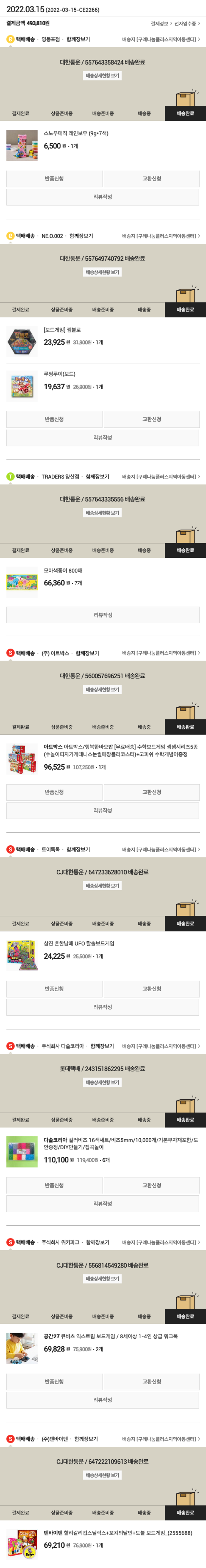Tap 함께장보기 next to 영등포점
The width and height of the screenshot is (206, 1568).
[78, 40]
